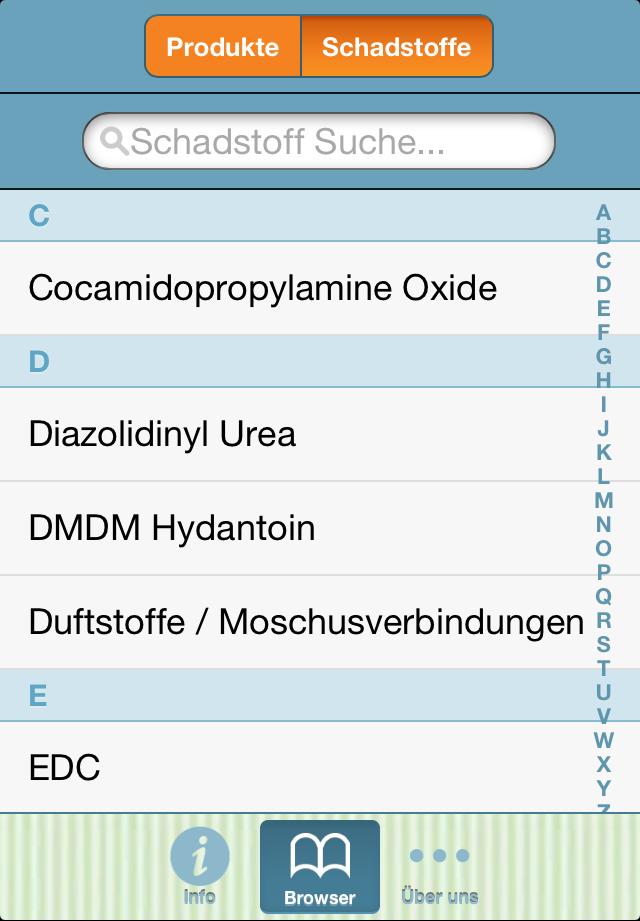The image size is (640, 921).
Task: Select the Browser tab
Action: click(319, 867)
